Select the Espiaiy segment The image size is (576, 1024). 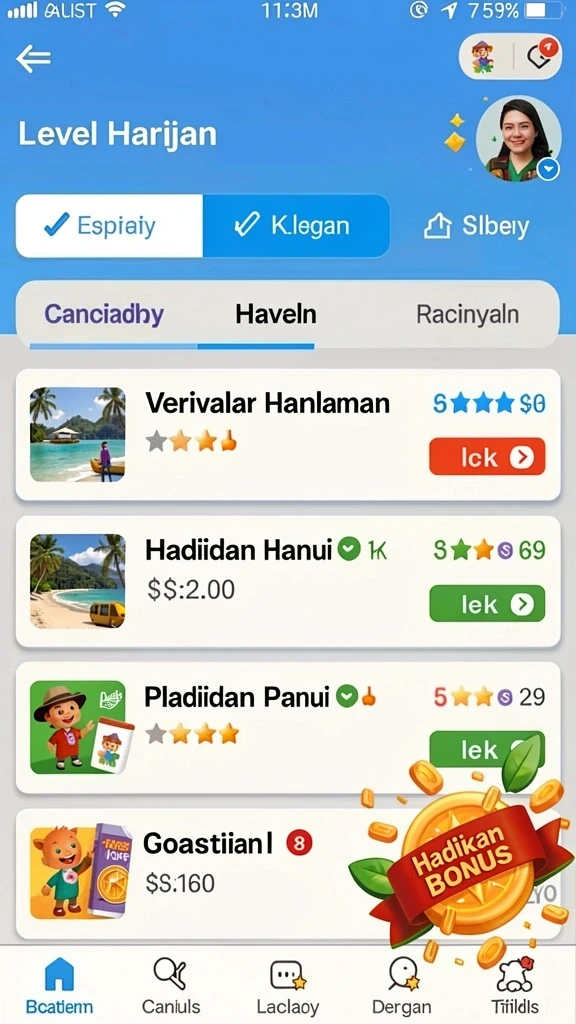point(109,226)
